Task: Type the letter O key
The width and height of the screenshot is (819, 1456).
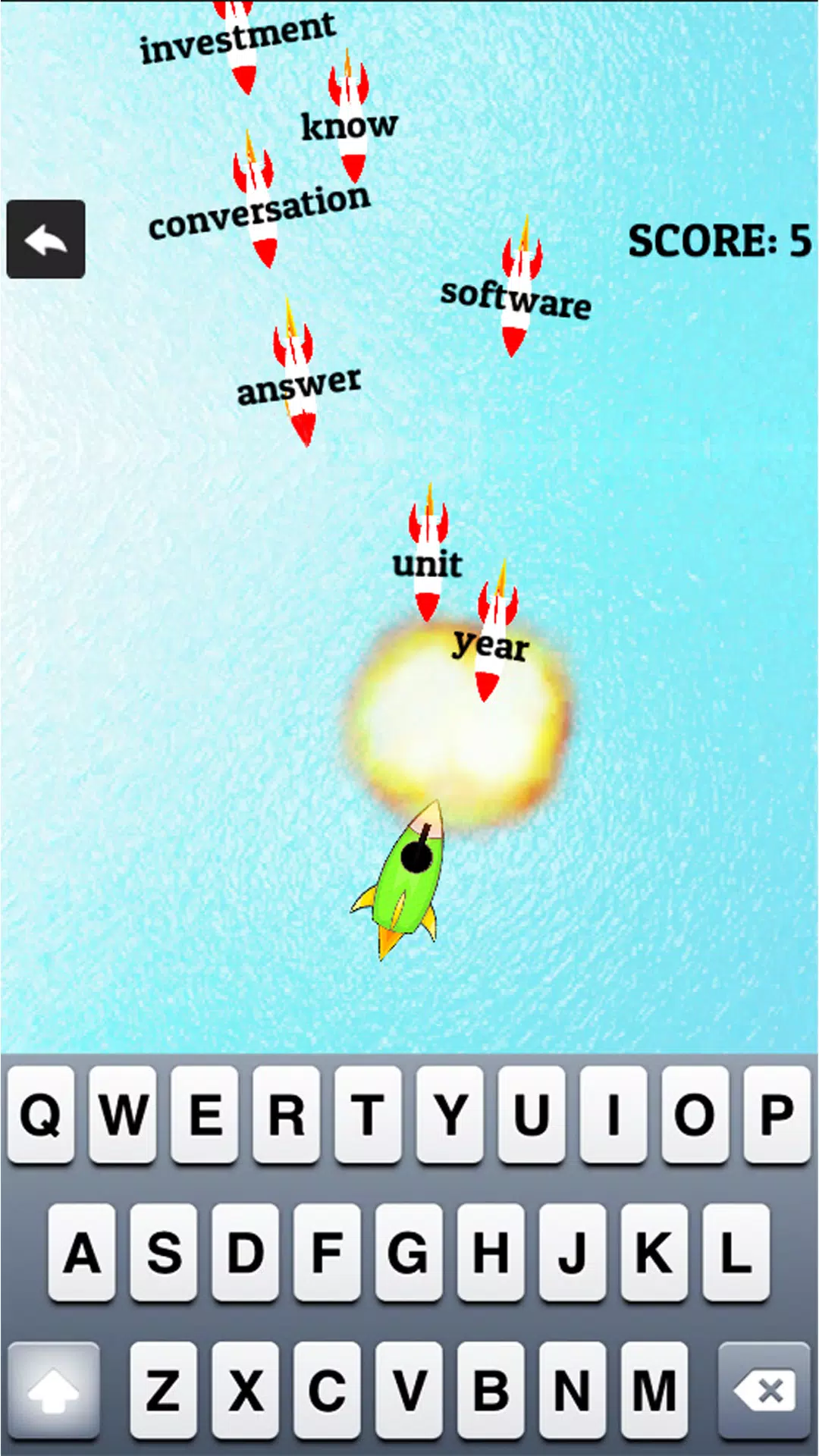Action: pos(695,1115)
